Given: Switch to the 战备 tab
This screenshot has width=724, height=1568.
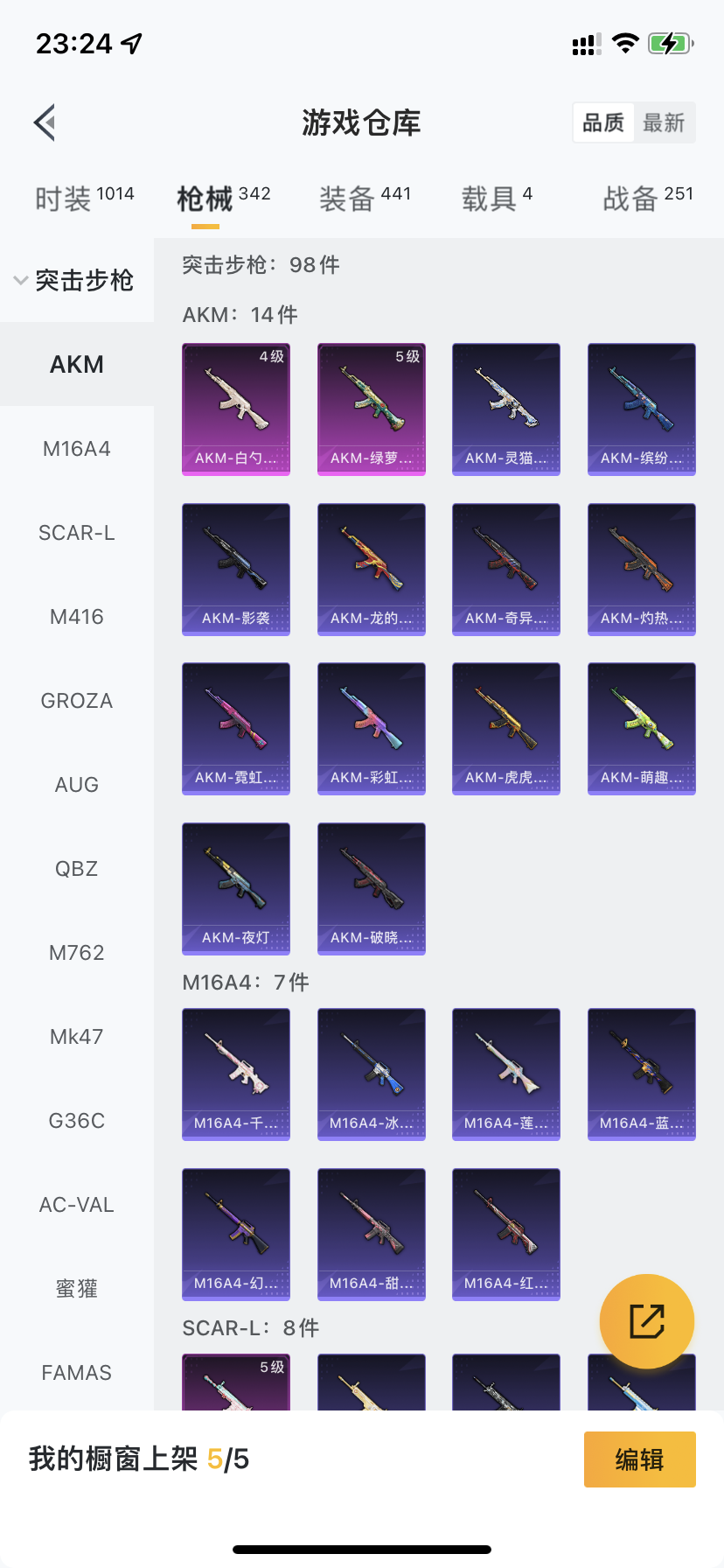Looking at the screenshot, I should point(647,199).
